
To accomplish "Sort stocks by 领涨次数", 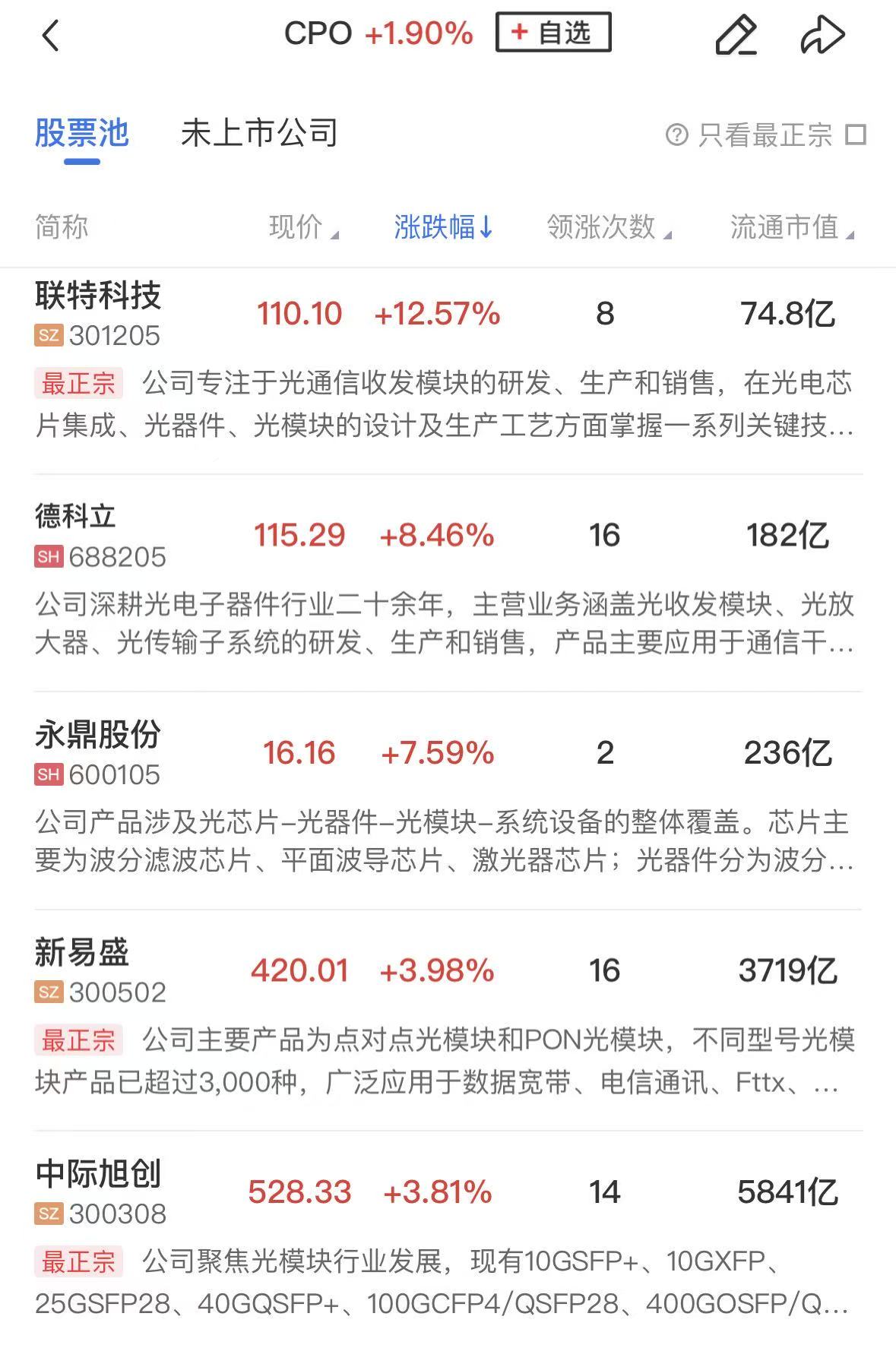I will click(608, 226).
